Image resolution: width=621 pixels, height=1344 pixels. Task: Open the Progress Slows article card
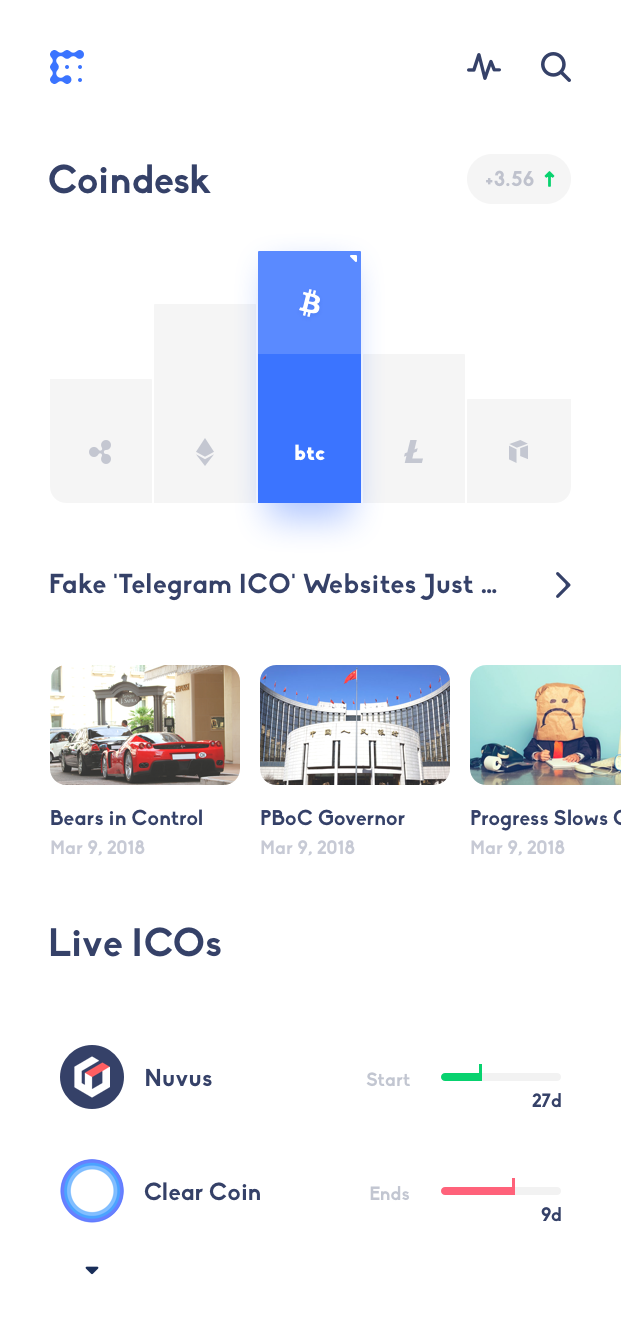pyautogui.click(x=545, y=761)
